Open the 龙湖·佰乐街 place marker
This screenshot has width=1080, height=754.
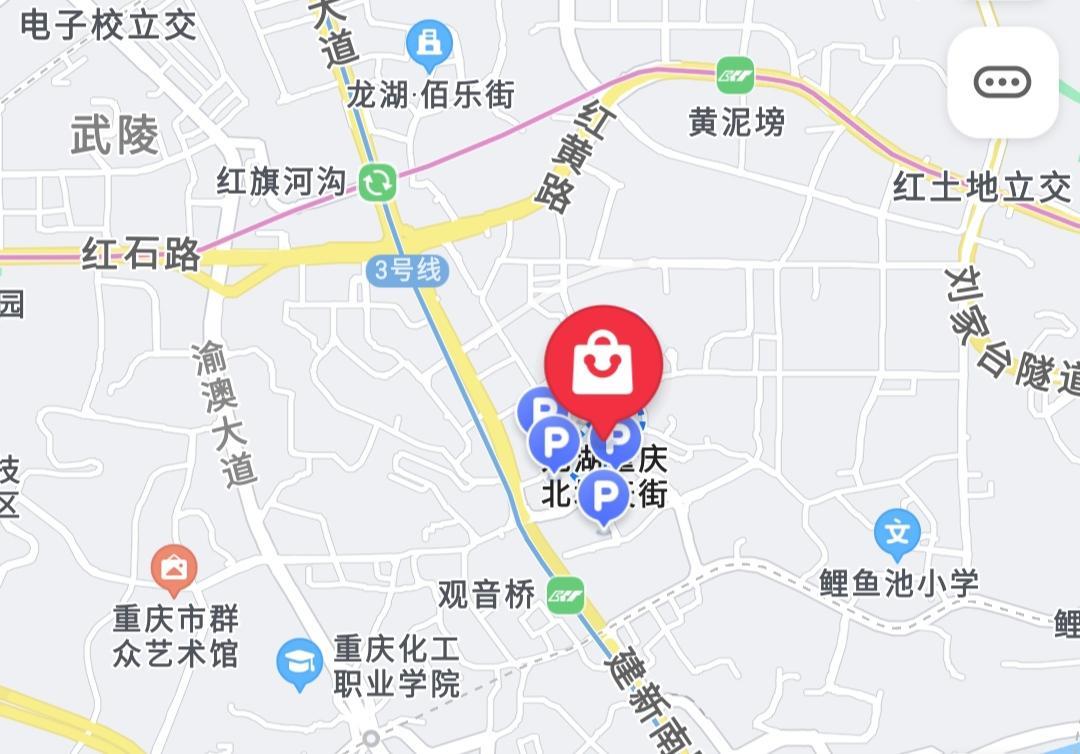(x=430, y=44)
